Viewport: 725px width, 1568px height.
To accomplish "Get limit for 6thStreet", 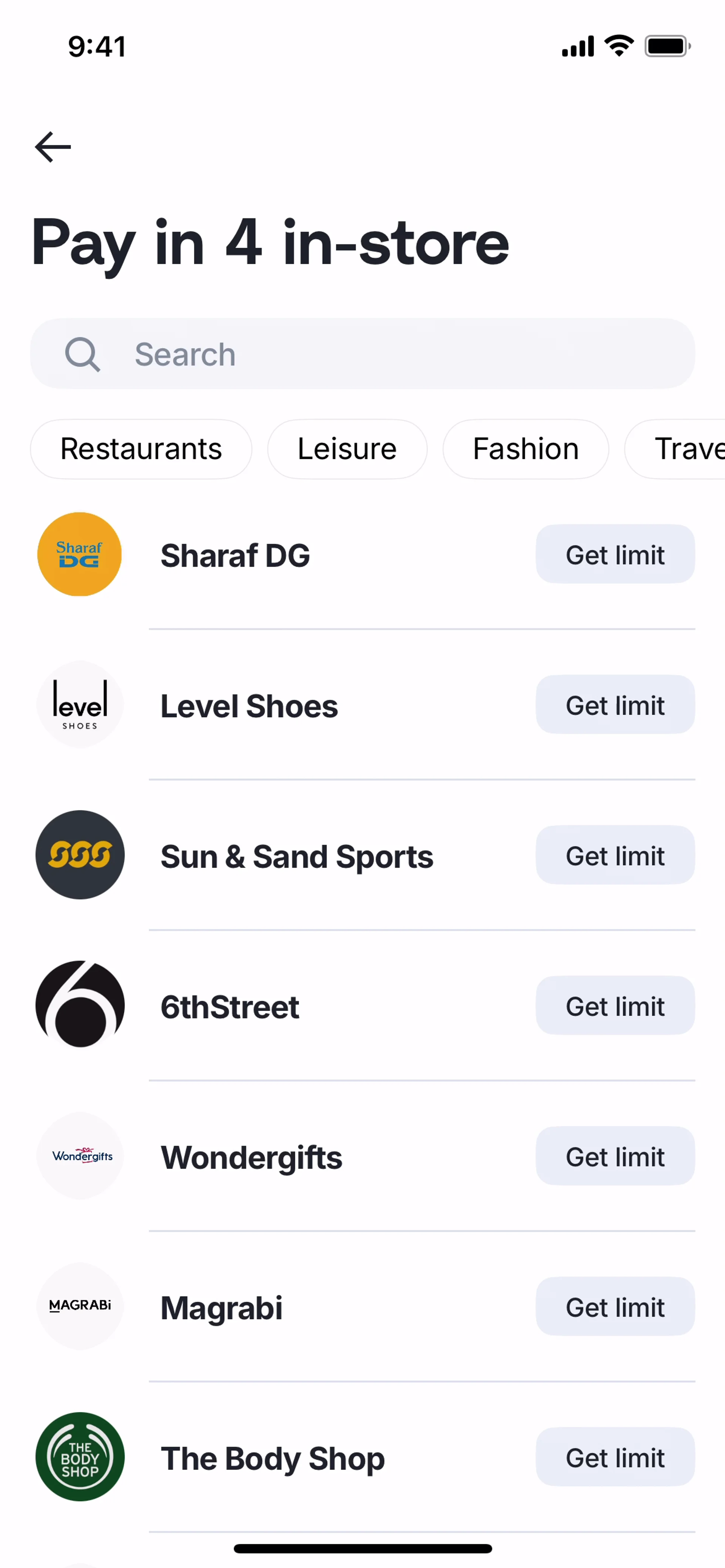I will pyautogui.click(x=615, y=1006).
